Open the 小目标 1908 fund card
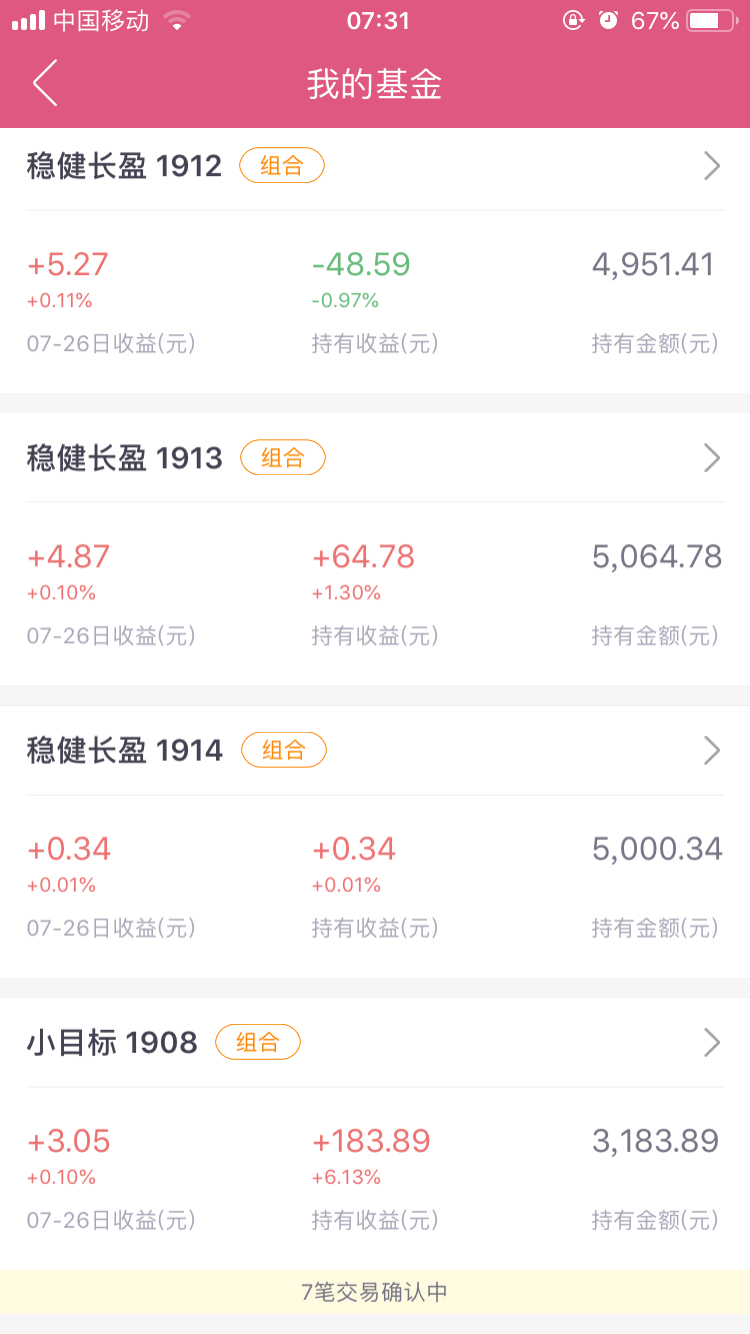The width and height of the screenshot is (750, 1334). pos(375,1134)
